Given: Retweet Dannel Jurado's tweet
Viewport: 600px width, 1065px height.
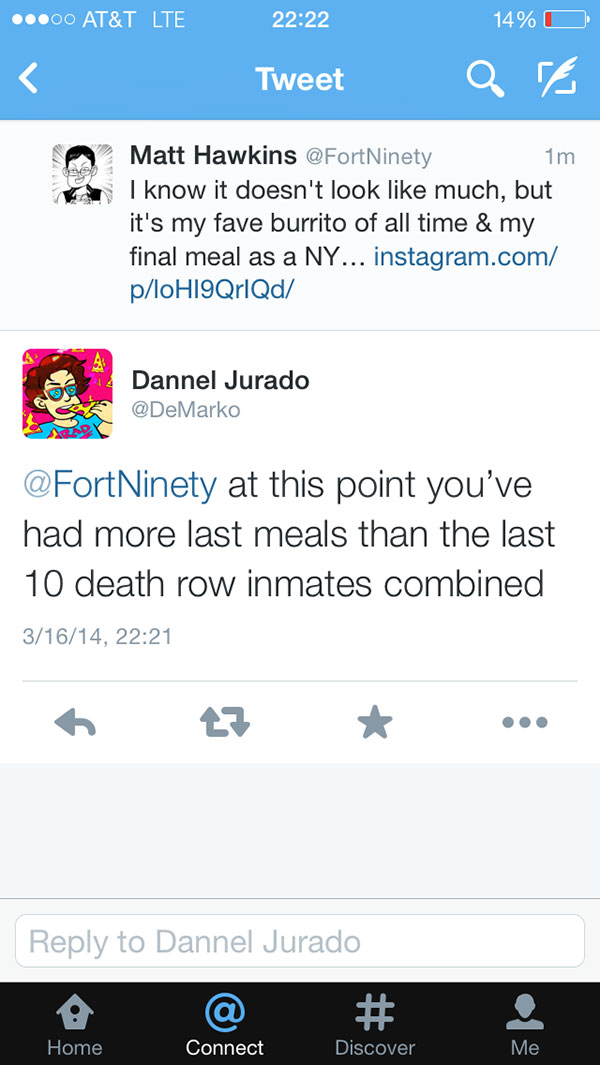Looking at the screenshot, I should coord(225,722).
